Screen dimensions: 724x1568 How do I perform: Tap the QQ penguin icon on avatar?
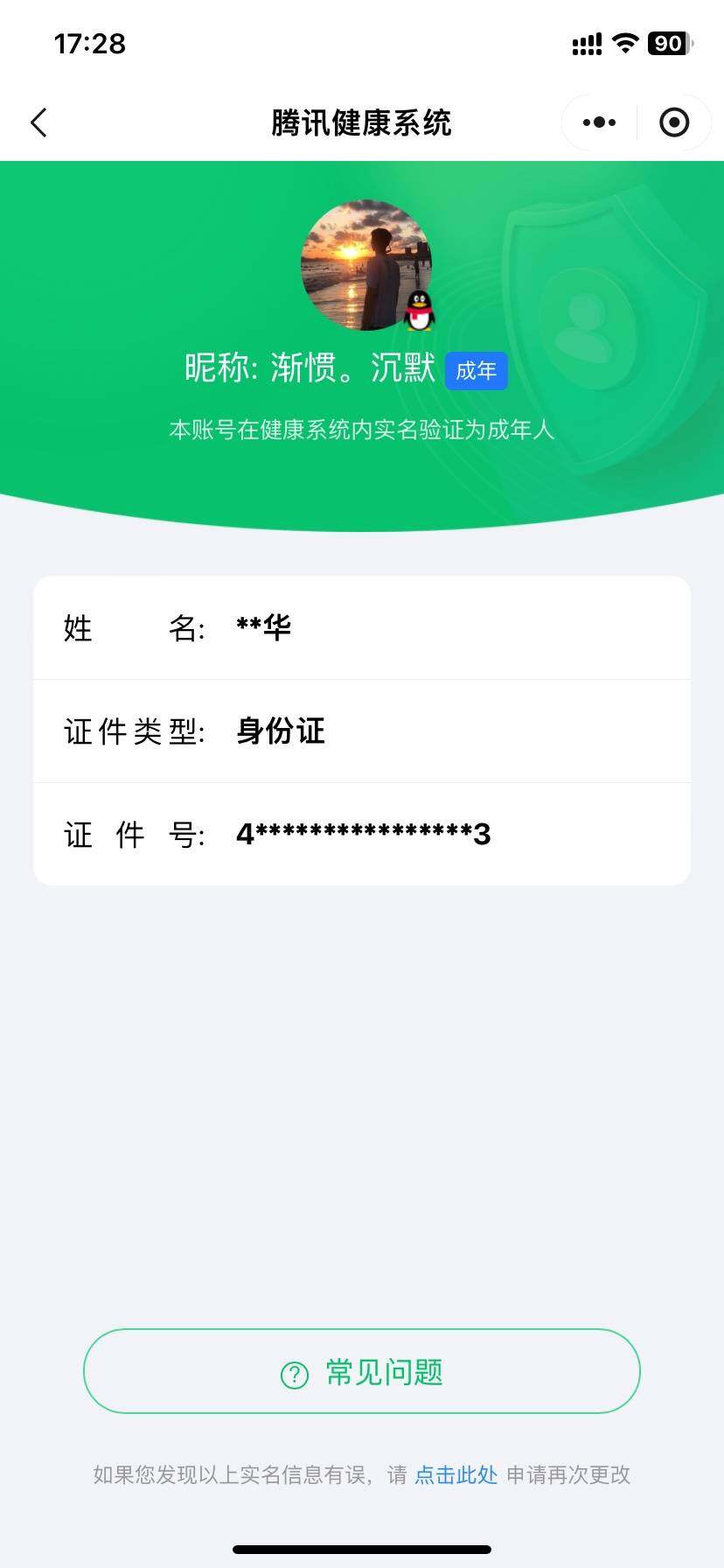tap(419, 313)
